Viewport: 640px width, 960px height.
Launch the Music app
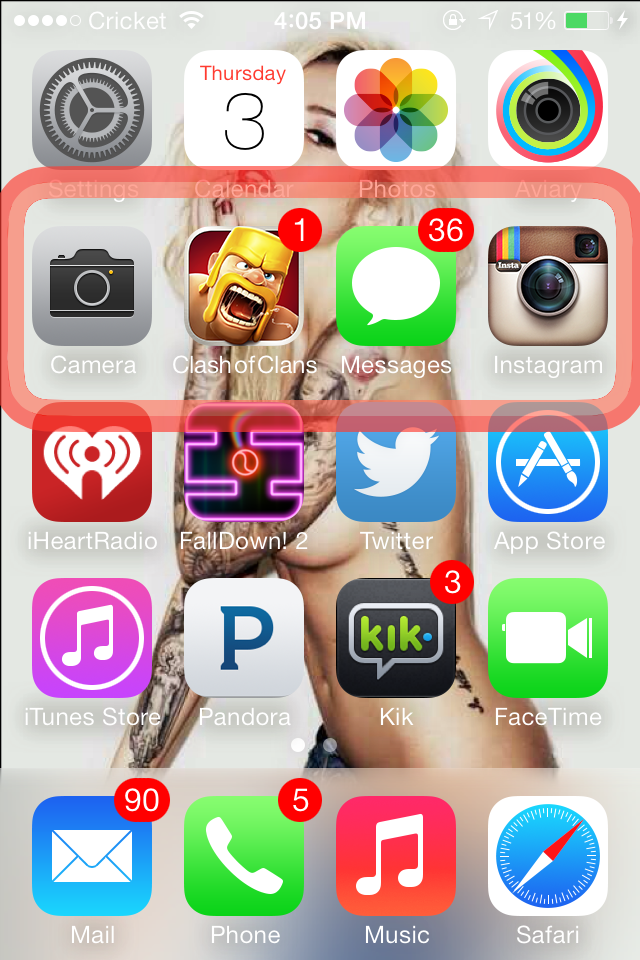(396, 856)
